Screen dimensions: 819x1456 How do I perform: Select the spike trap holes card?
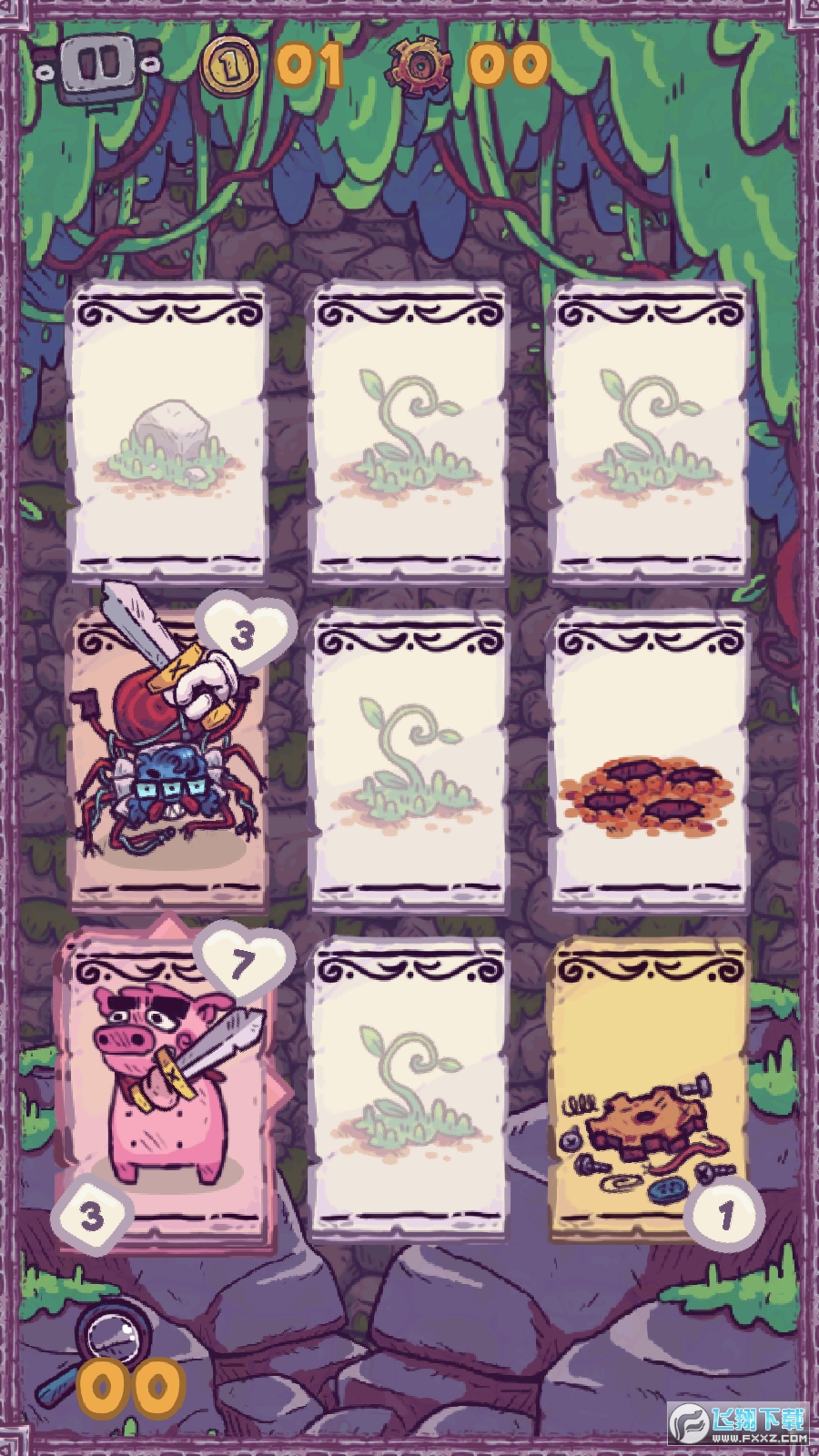click(649, 760)
